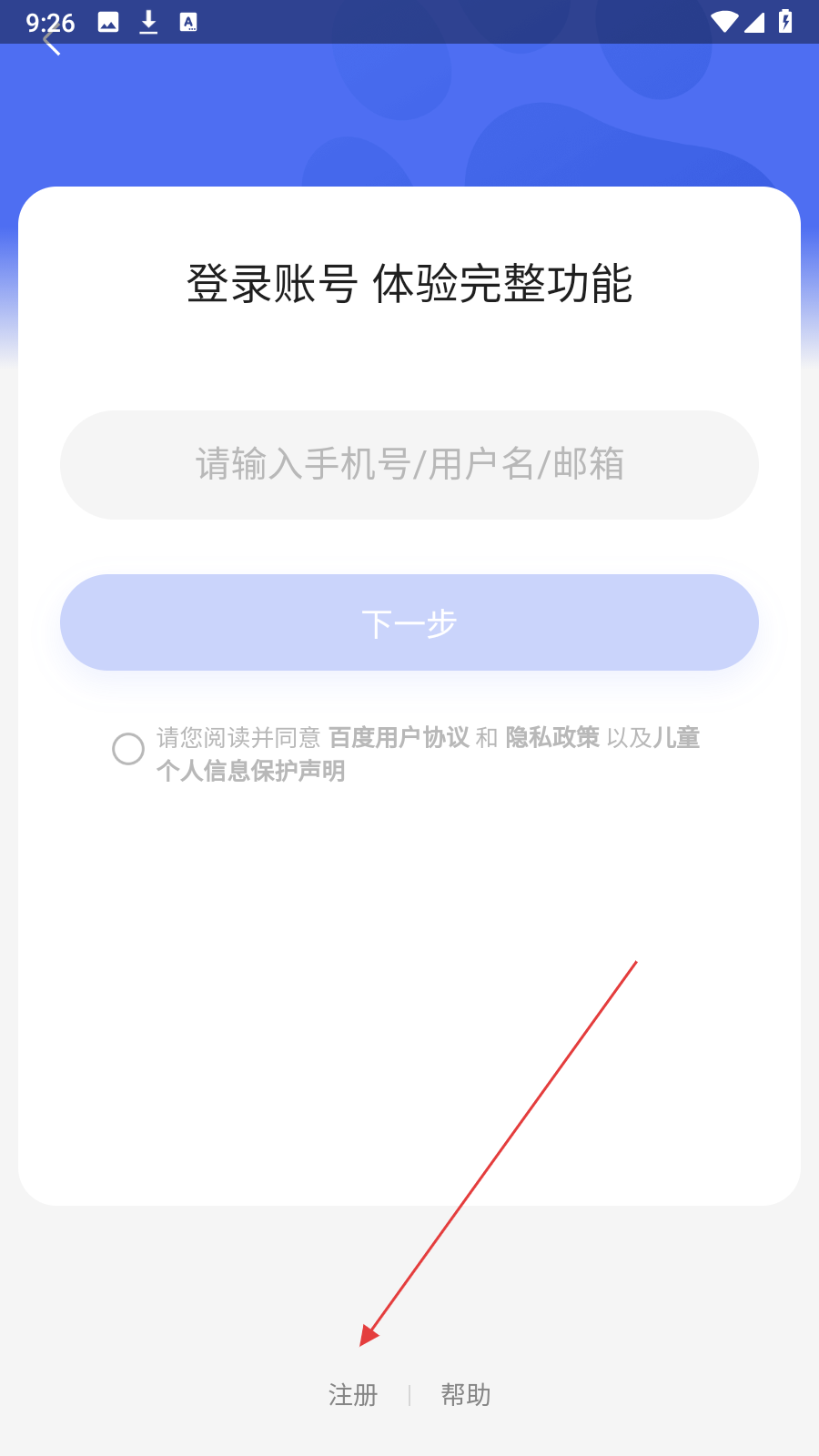This screenshot has height=1456, width=819.
Task: Tap 注册 to create an account
Action: pos(353,1394)
